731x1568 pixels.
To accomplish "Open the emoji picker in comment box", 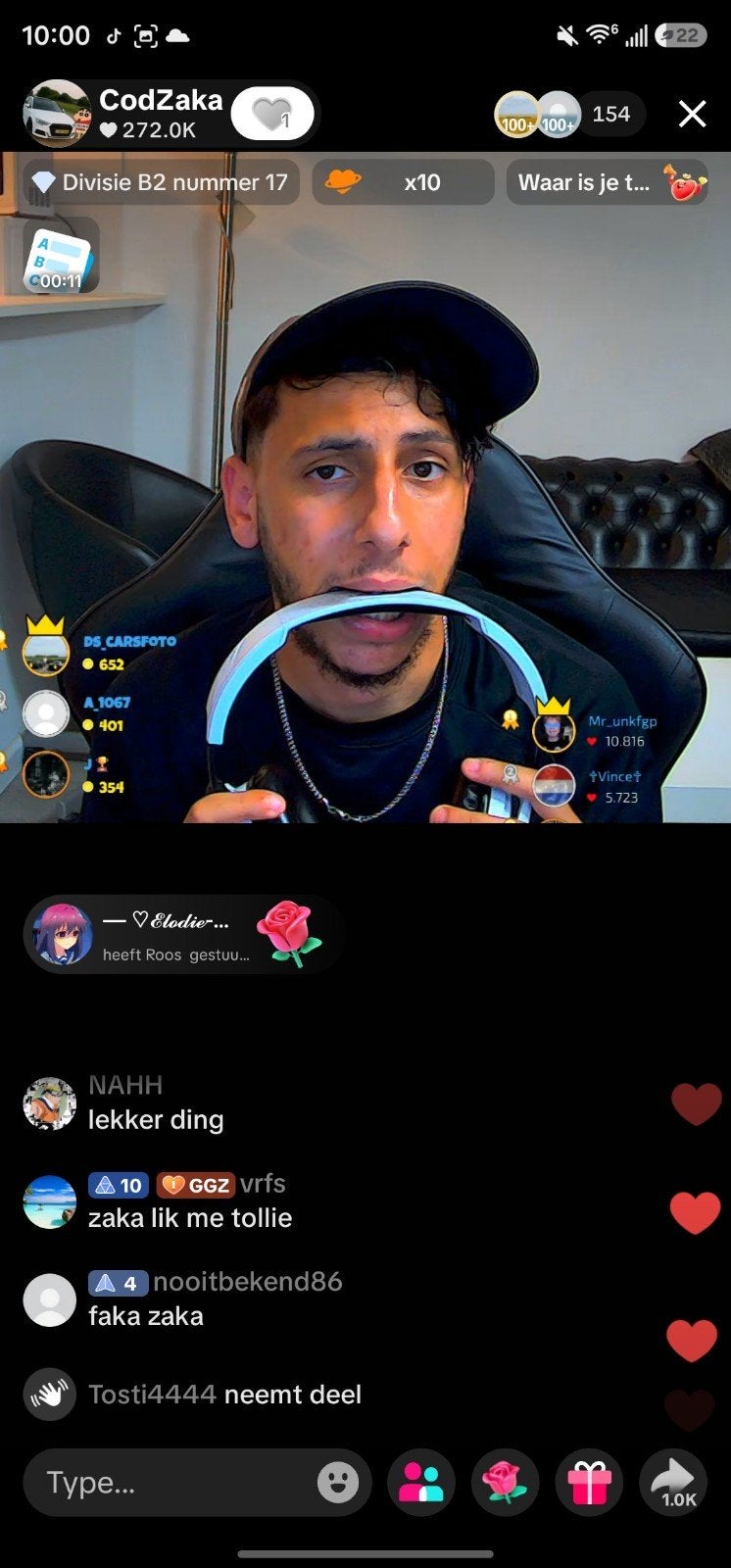I will tap(338, 1483).
